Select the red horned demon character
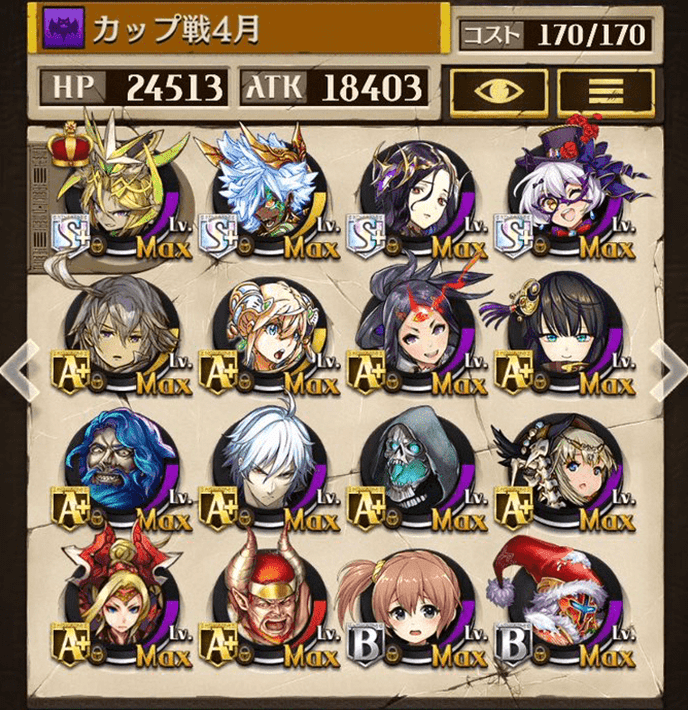 pyautogui.click(x=272, y=600)
